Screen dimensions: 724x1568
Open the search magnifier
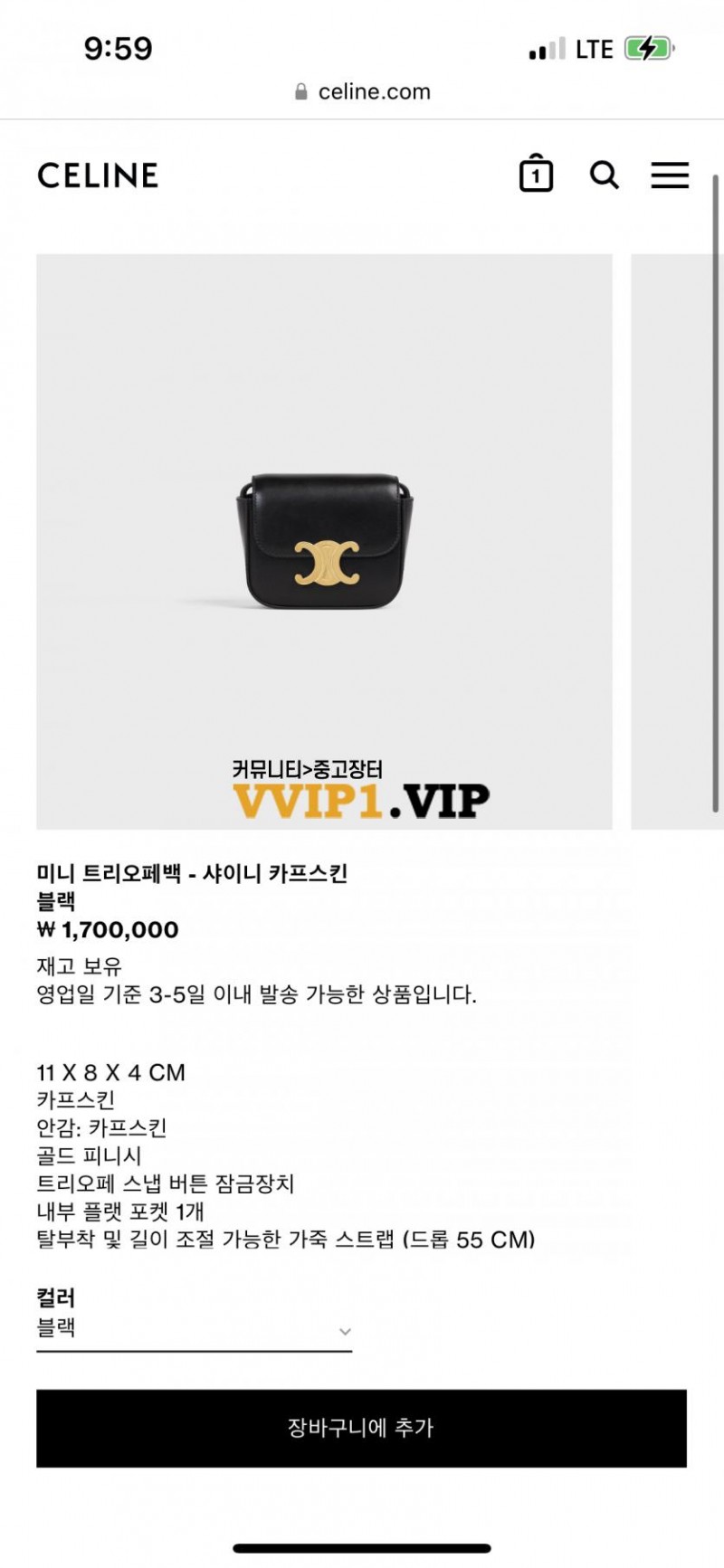coord(604,175)
